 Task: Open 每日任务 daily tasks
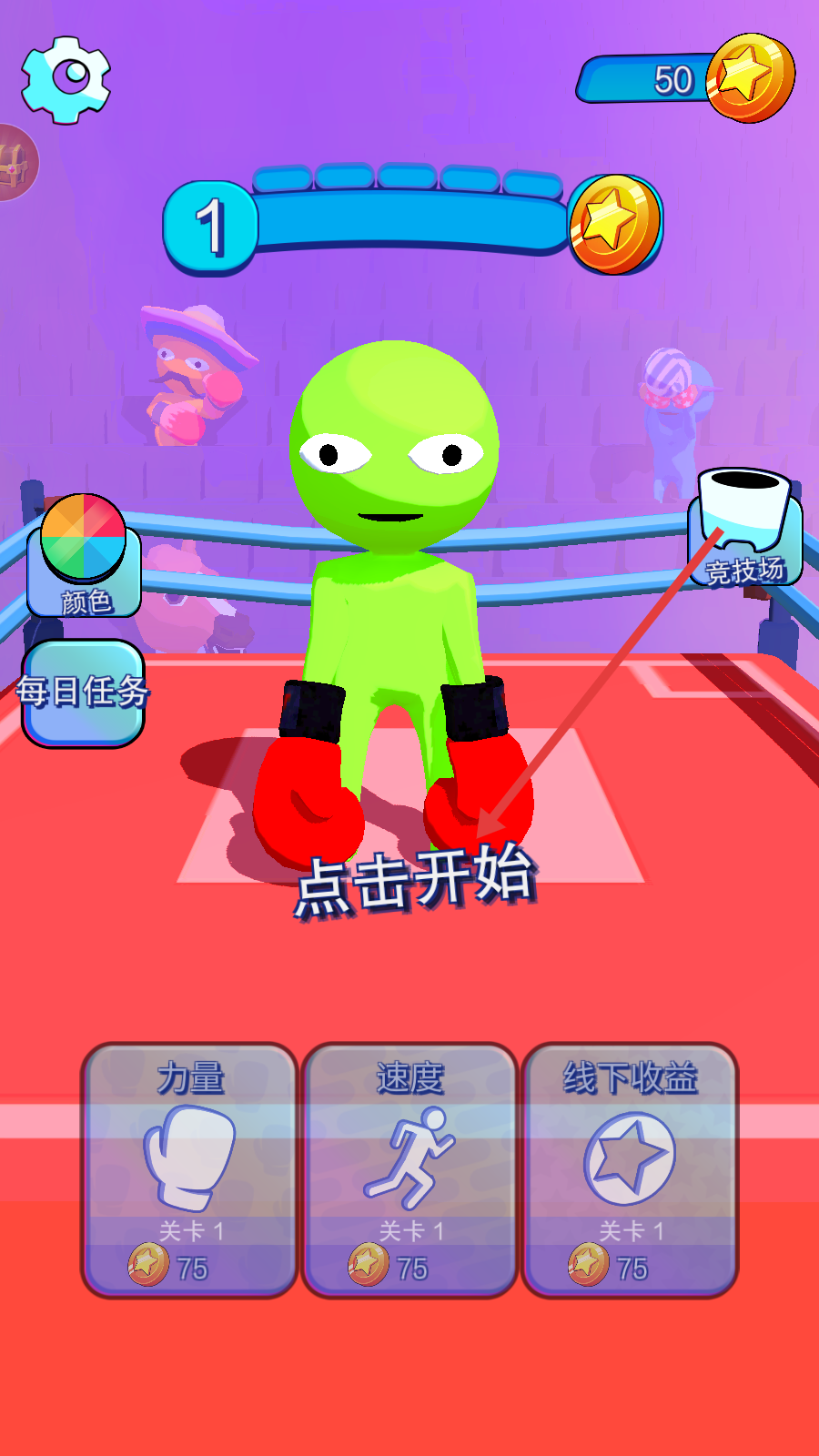(83, 693)
